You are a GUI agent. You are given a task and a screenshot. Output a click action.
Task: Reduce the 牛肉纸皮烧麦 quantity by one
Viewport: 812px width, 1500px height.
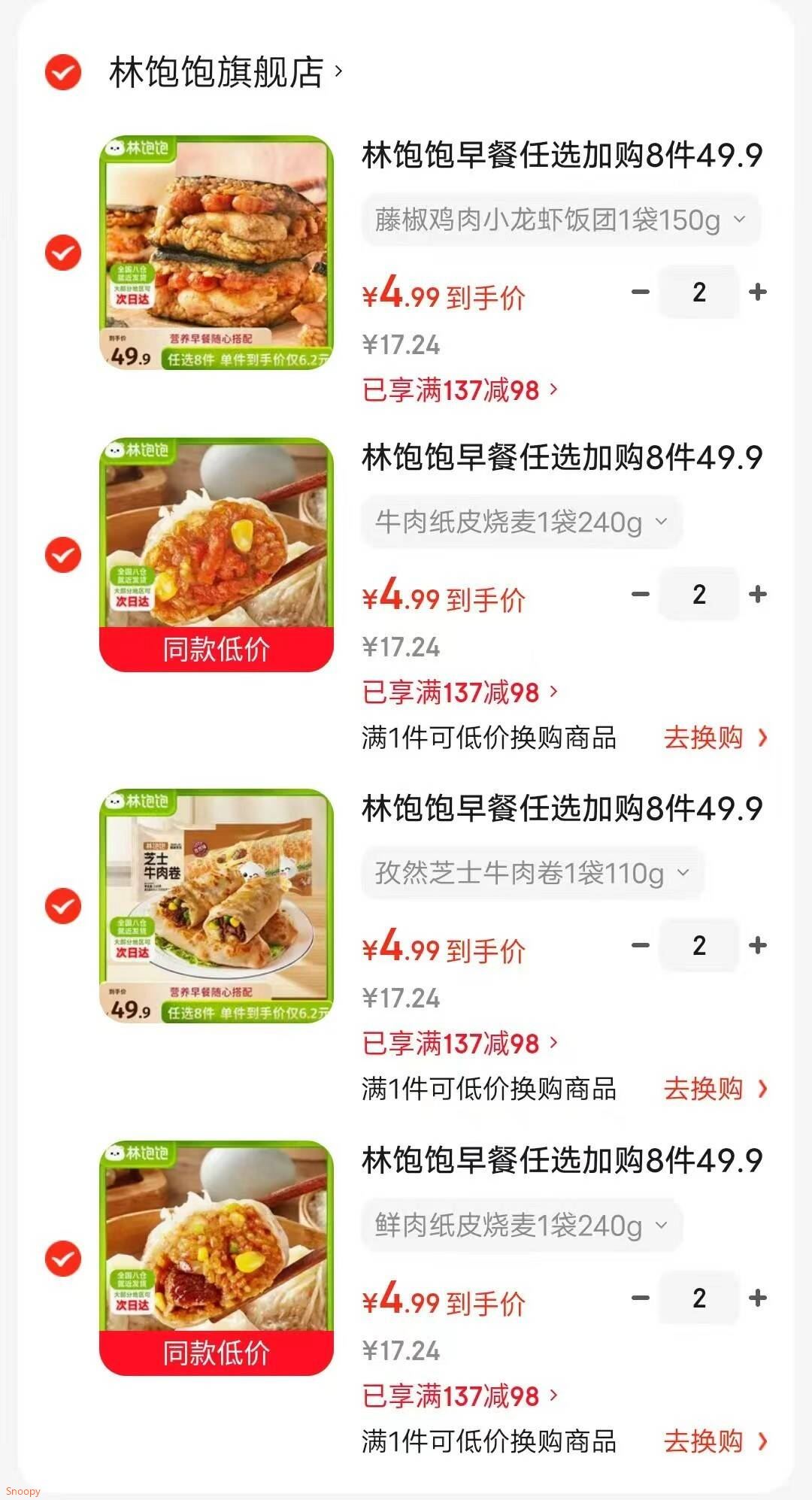[x=641, y=594]
